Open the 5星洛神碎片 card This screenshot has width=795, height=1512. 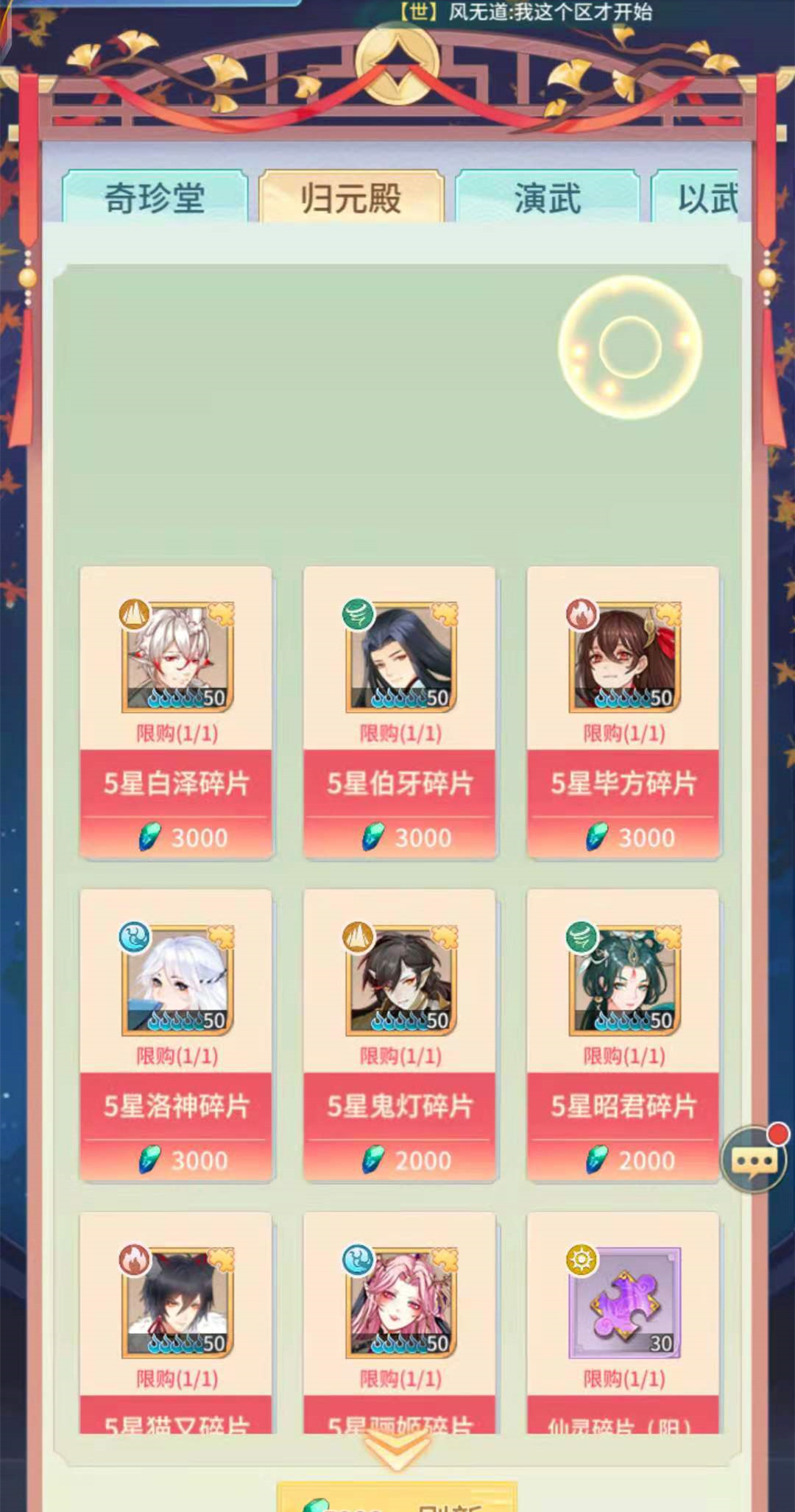176,1034
